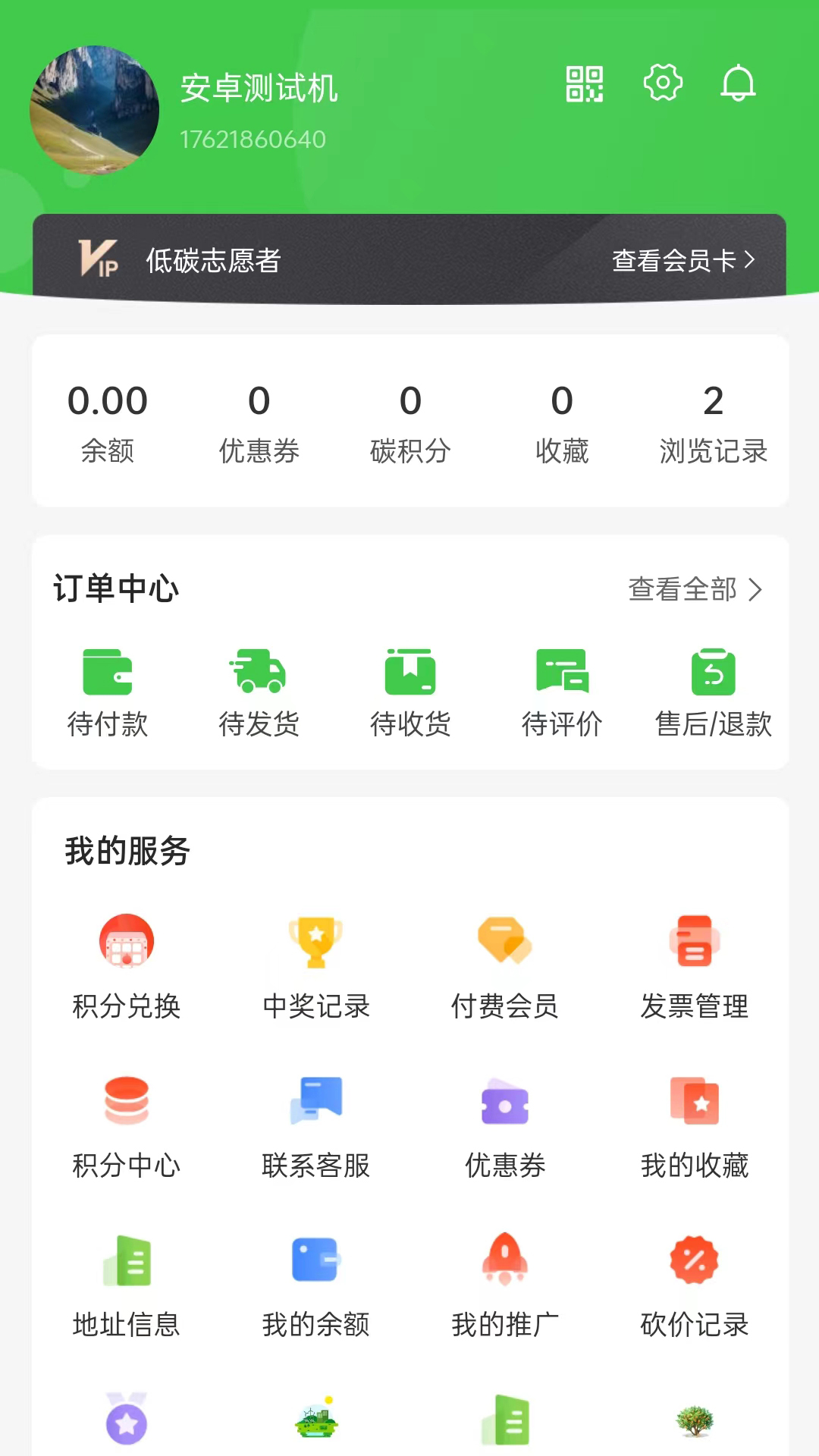The width and height of the screenshot is (819, 1456).
Task: Tap the profile avatar photo
Action: (95, 110)
